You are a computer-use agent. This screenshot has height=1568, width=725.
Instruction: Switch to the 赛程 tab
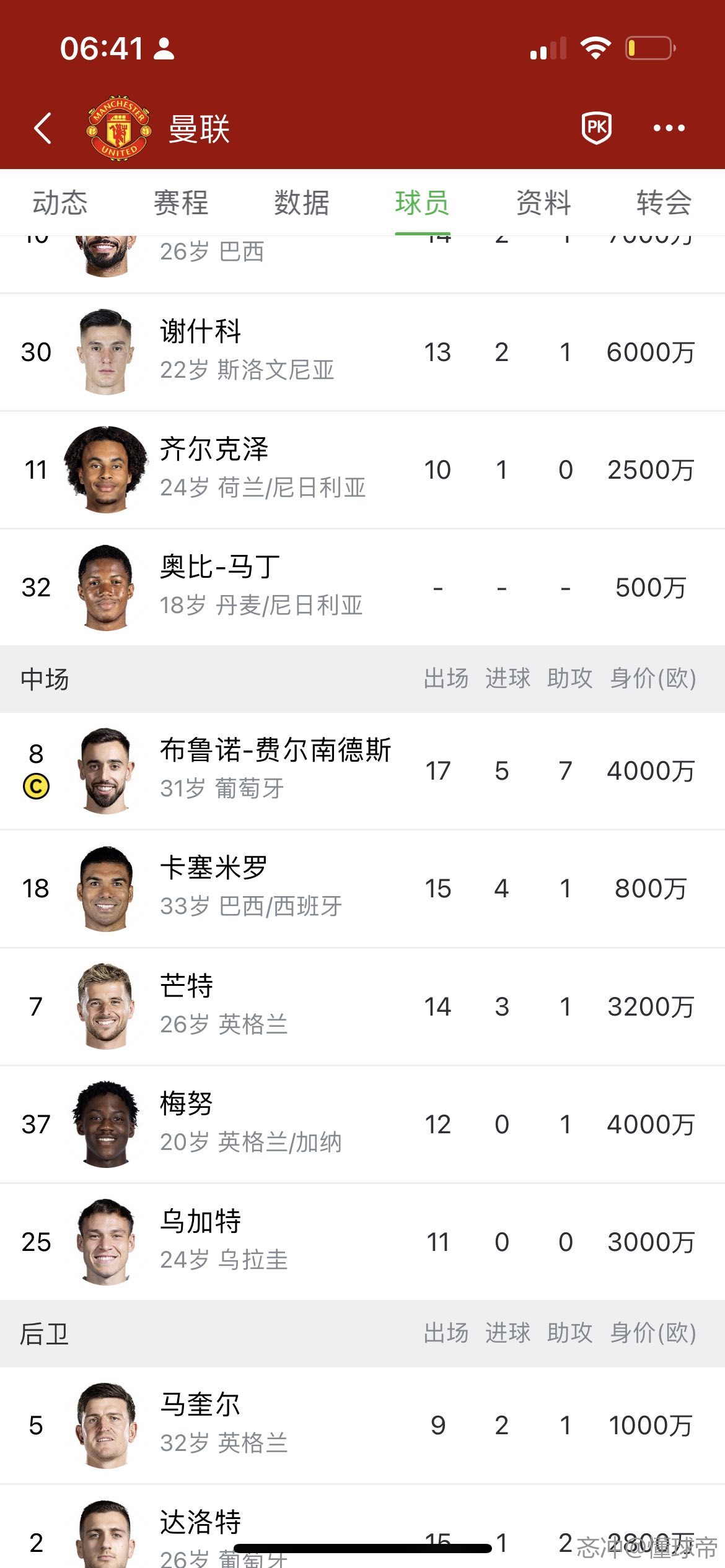[x=181, y=203]
